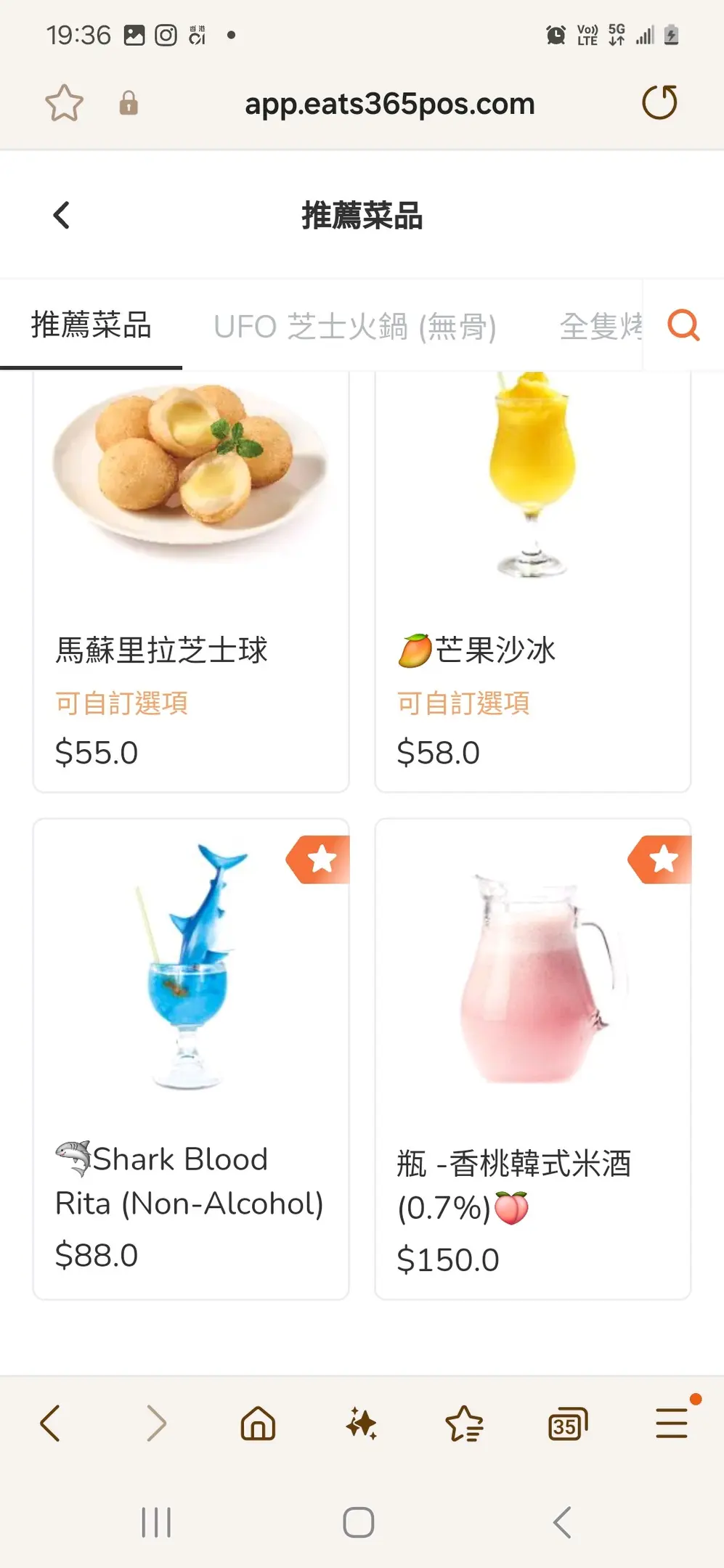View site security info via lock icon
724x1568 pixels.
(129, 103)
